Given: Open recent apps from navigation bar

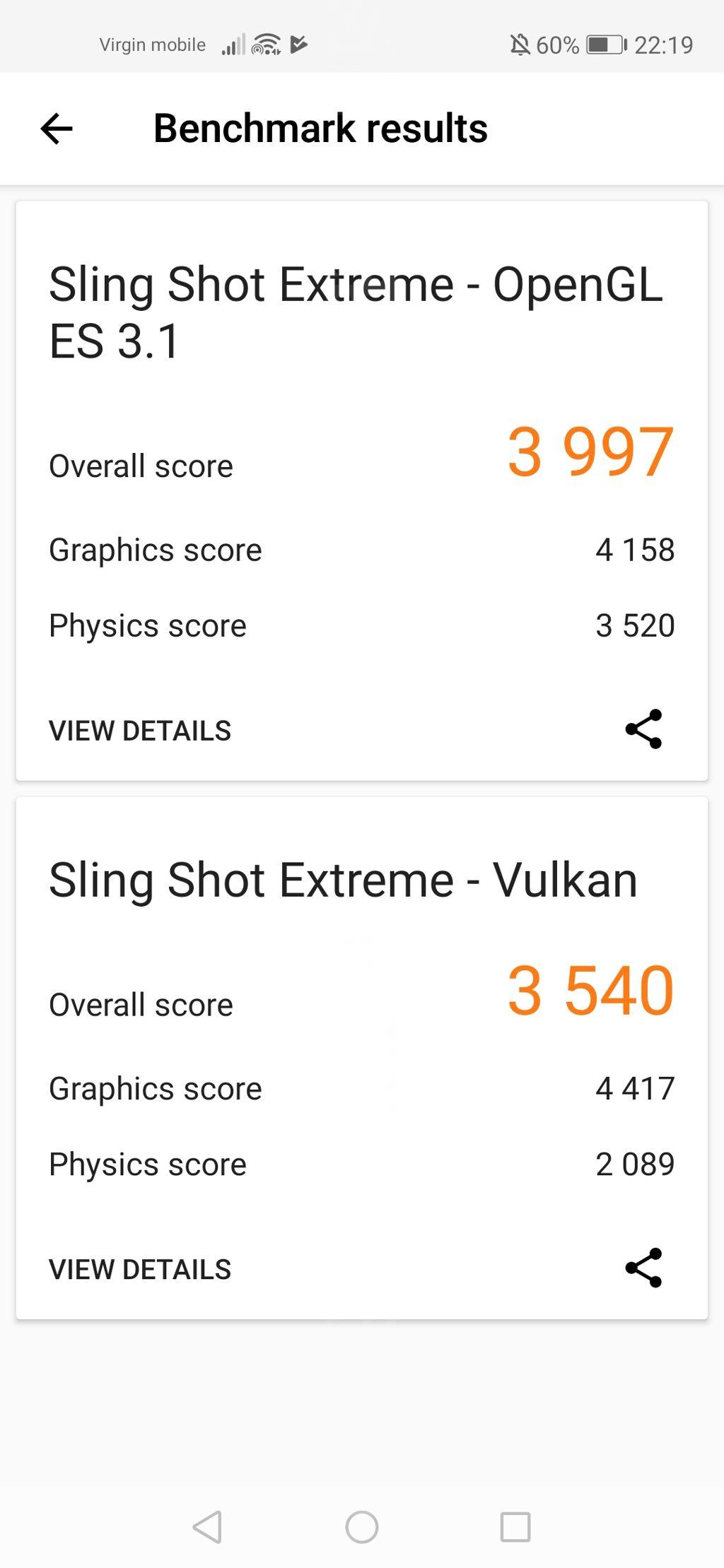Looking at the screenshot, I should coord(515,1527).
